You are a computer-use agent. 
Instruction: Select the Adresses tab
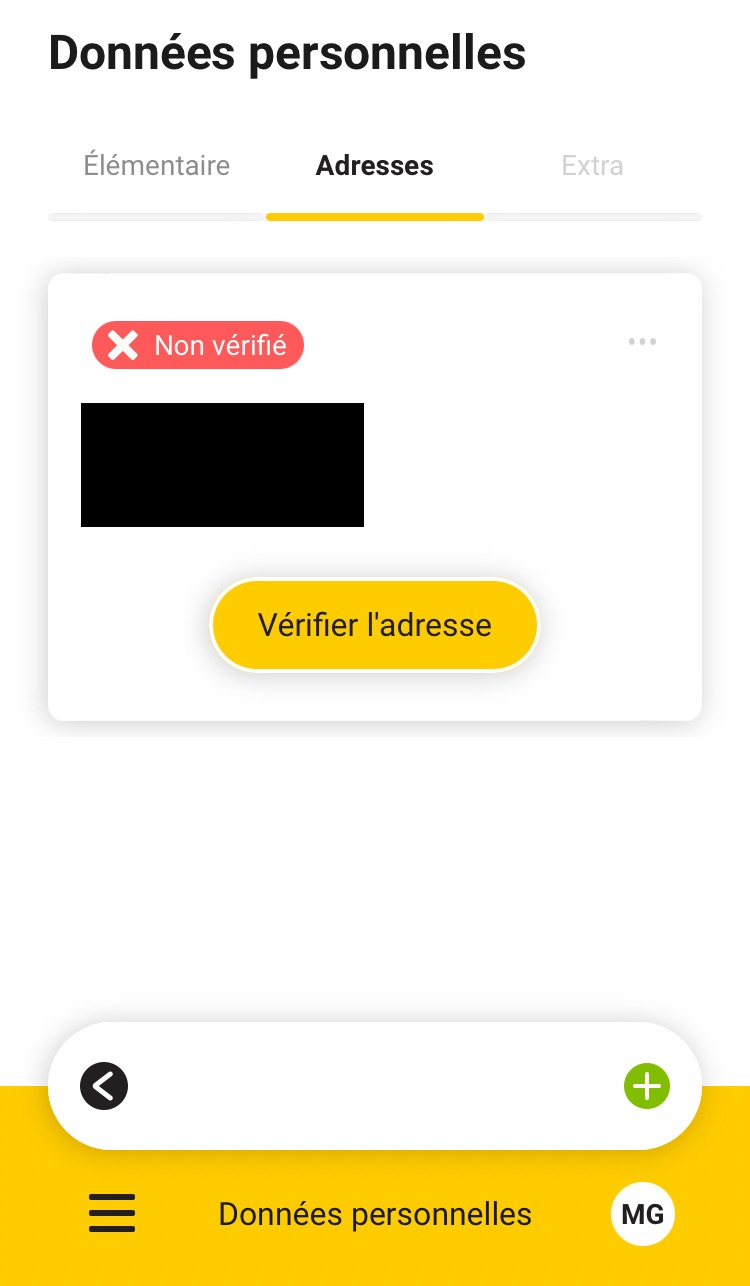tap(374, 165)
